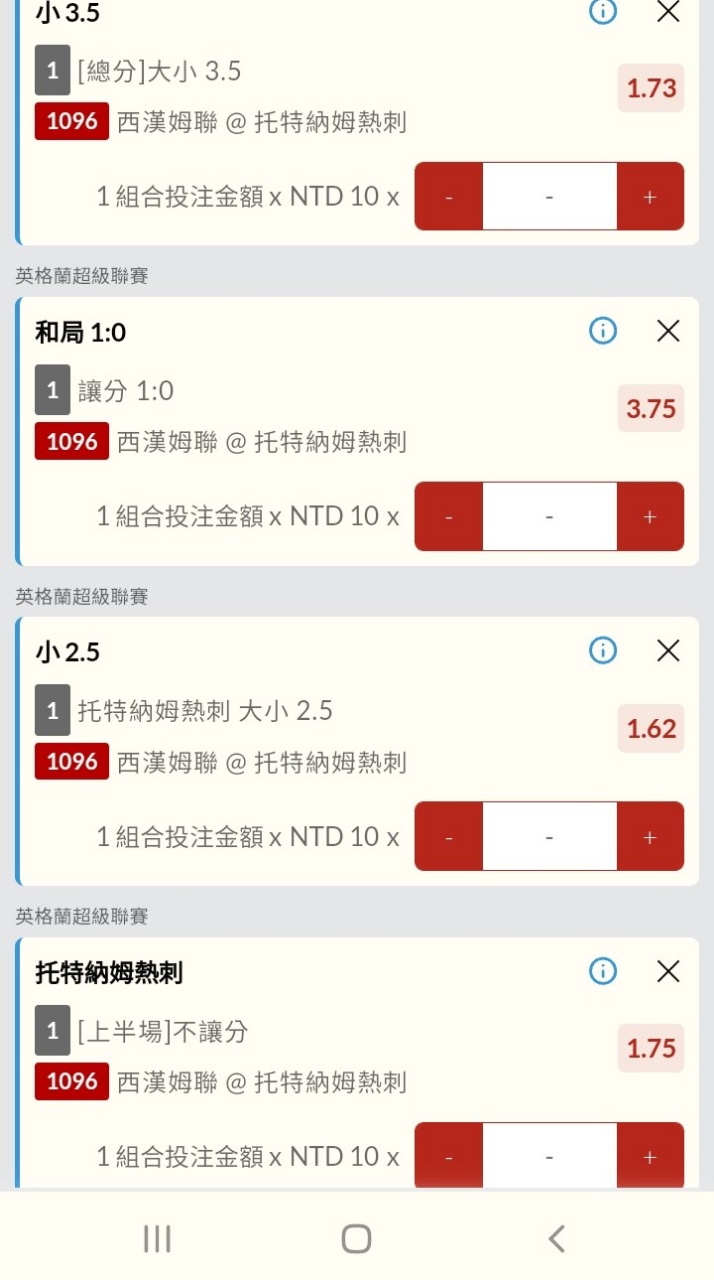Decrease stake on the 小 2.5 bet

[449, 837]
